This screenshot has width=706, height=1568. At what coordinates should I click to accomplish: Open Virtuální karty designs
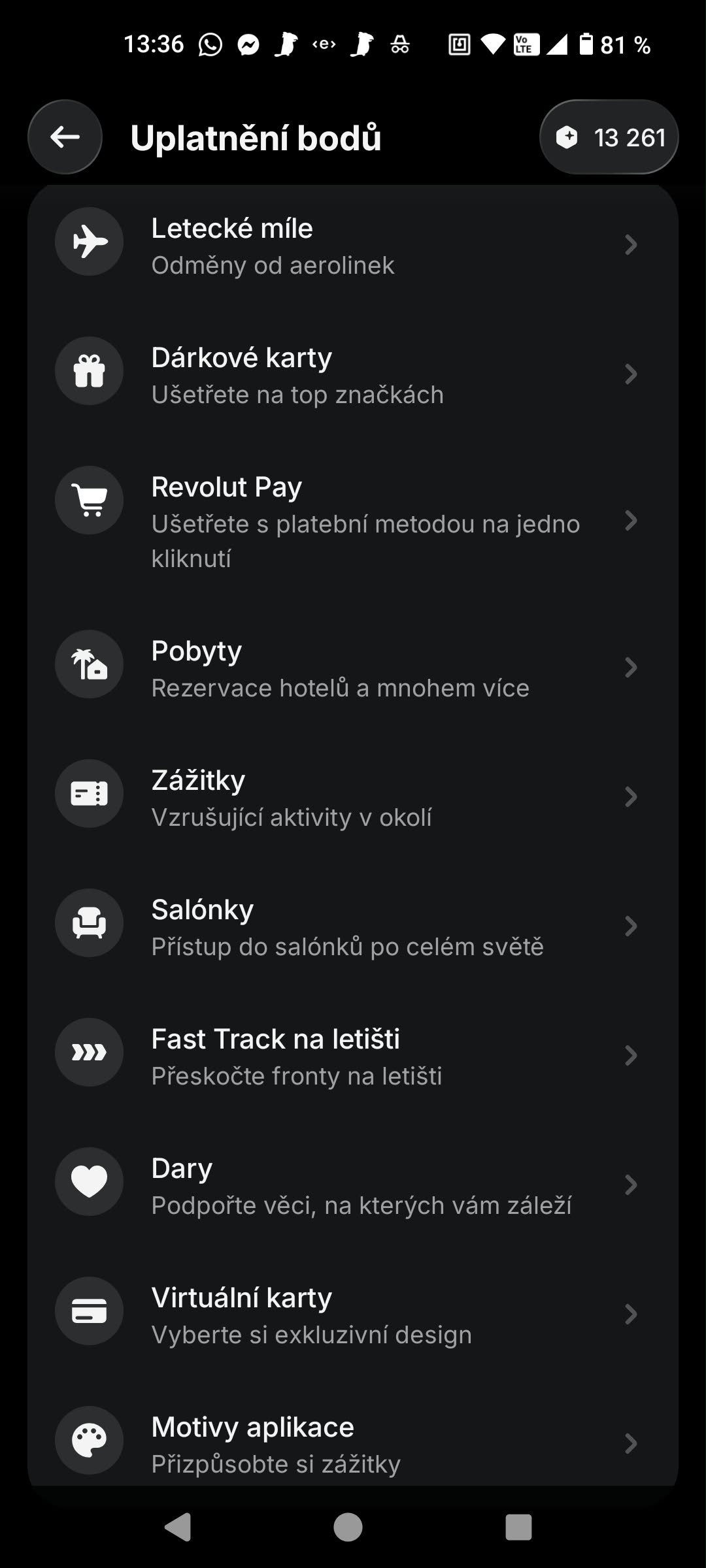click(353, 1315)
